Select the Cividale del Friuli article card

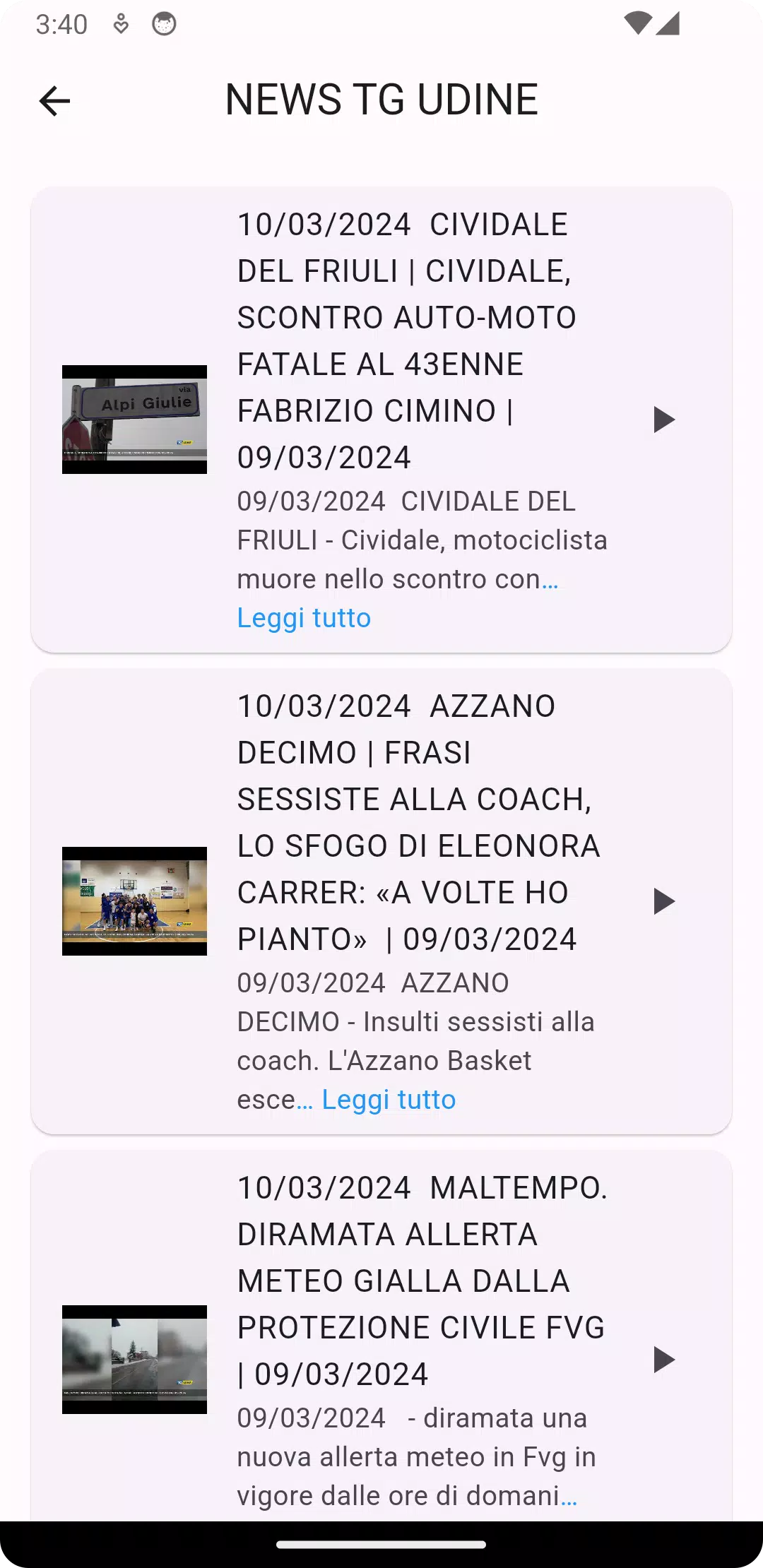point(381,420)
